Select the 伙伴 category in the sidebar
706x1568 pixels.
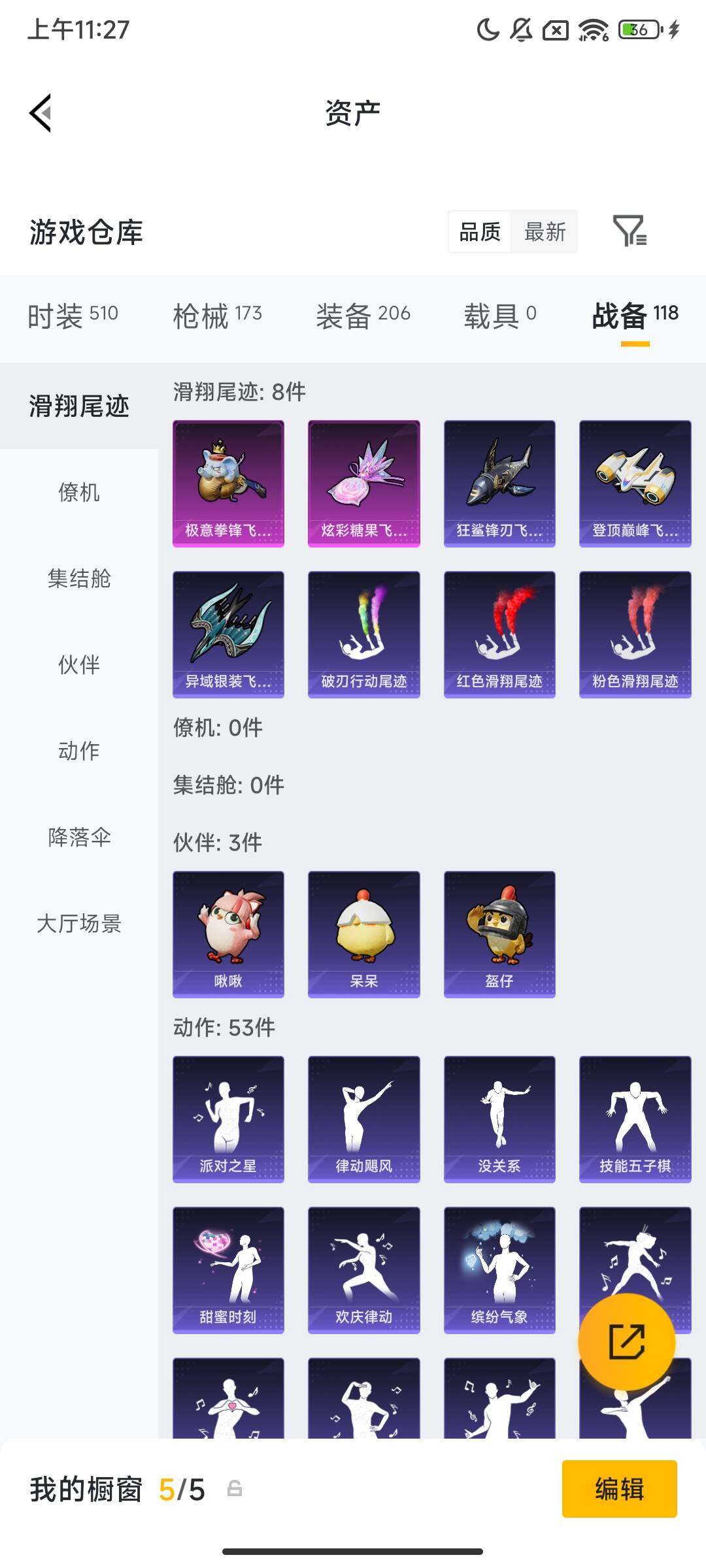(78, 666)
